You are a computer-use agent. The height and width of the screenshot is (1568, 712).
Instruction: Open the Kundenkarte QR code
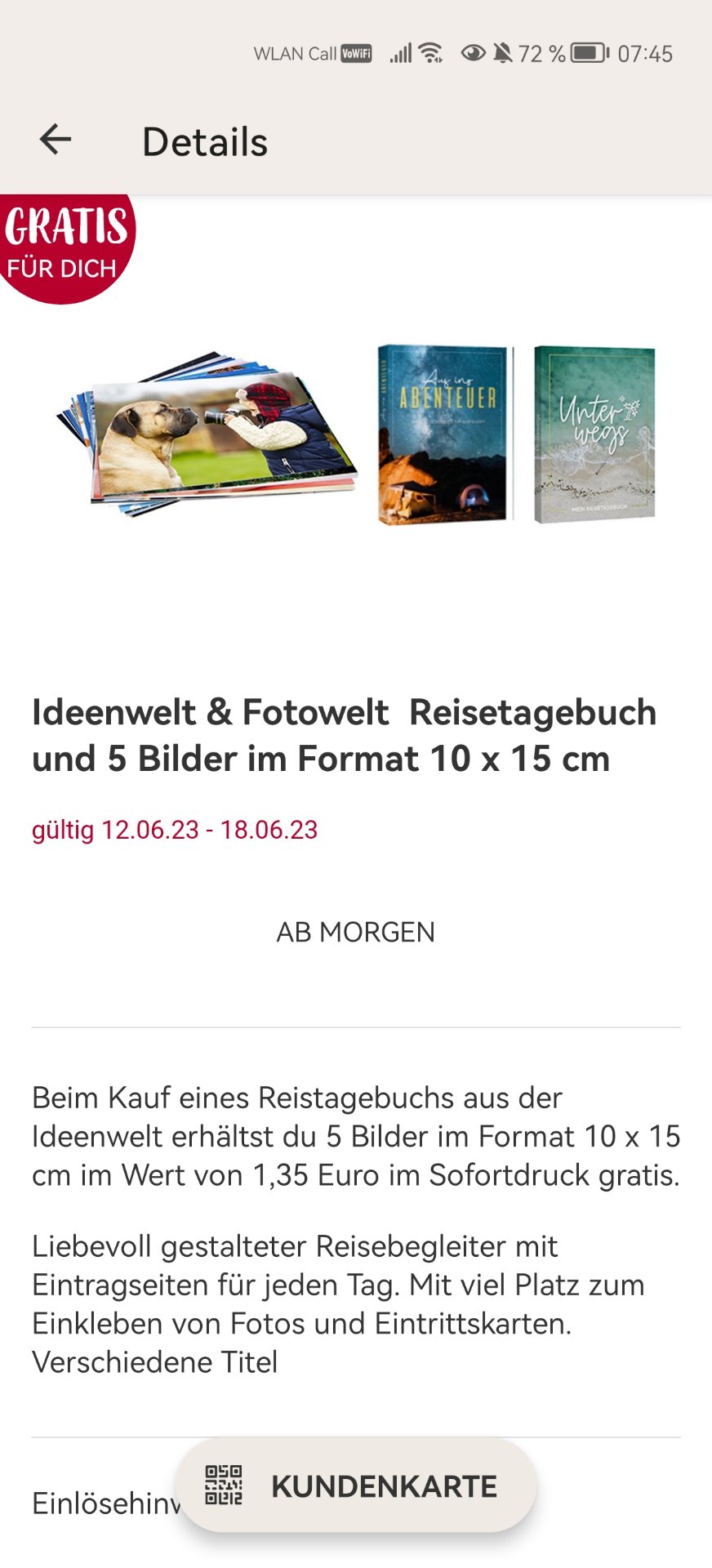point(356,1486)
